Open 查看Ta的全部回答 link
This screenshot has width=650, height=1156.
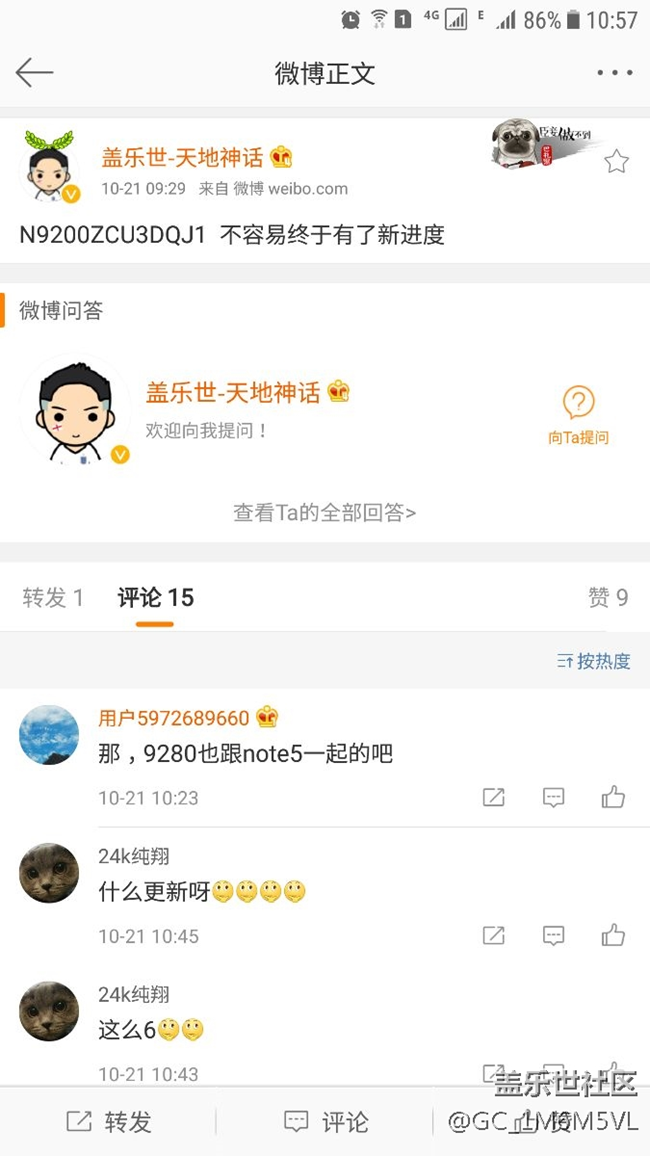pos(325,513)
